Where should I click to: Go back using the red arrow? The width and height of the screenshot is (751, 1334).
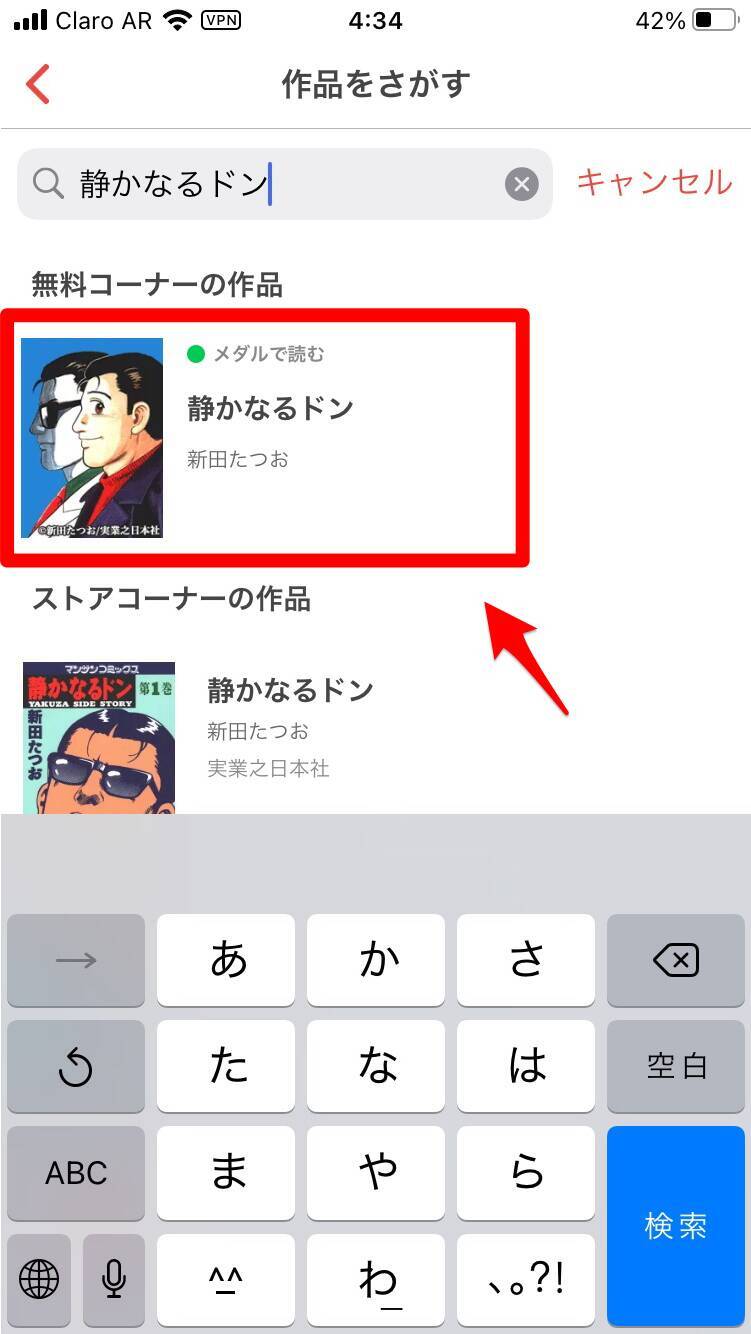coord(38,84)
